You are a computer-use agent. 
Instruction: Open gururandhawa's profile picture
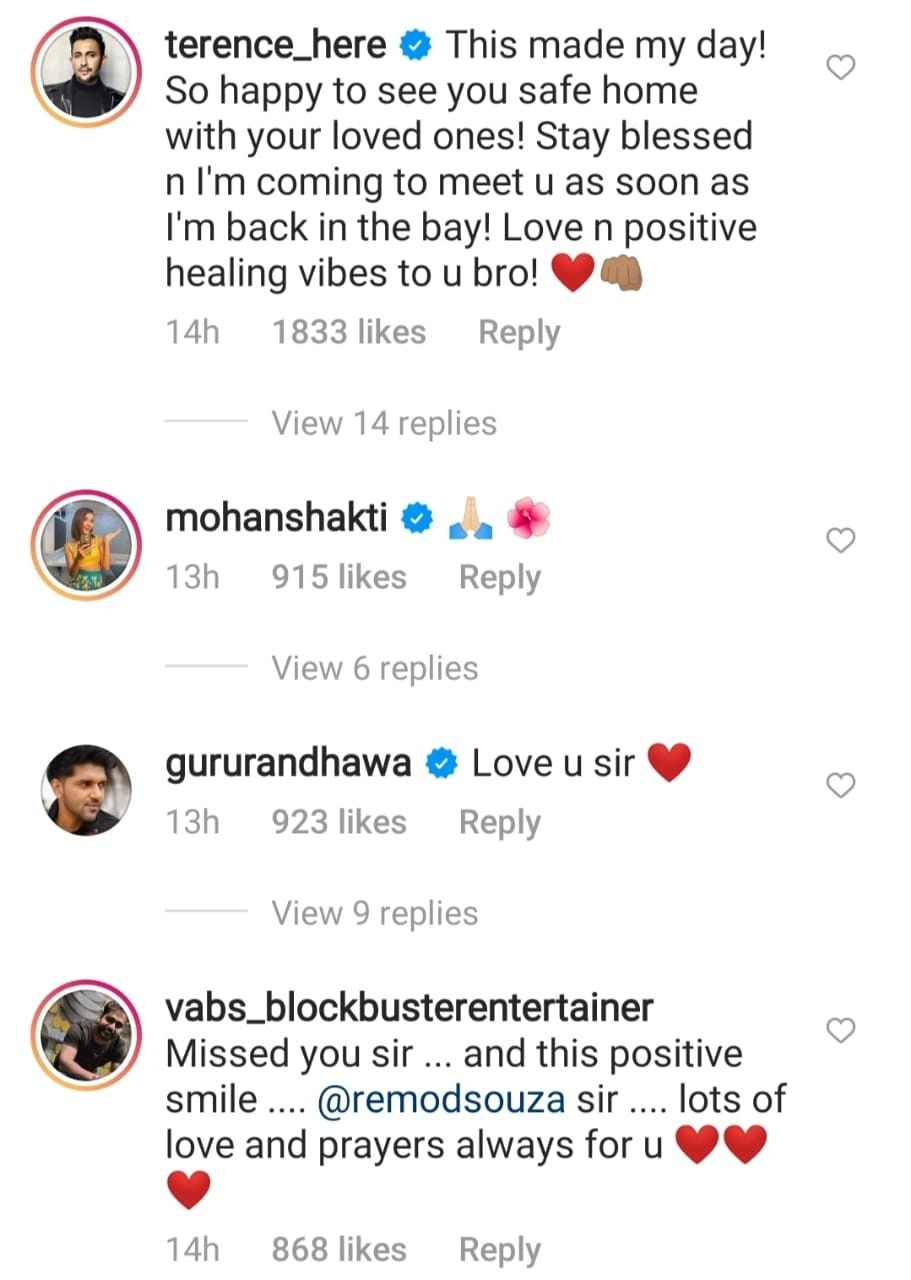(84, 790)
